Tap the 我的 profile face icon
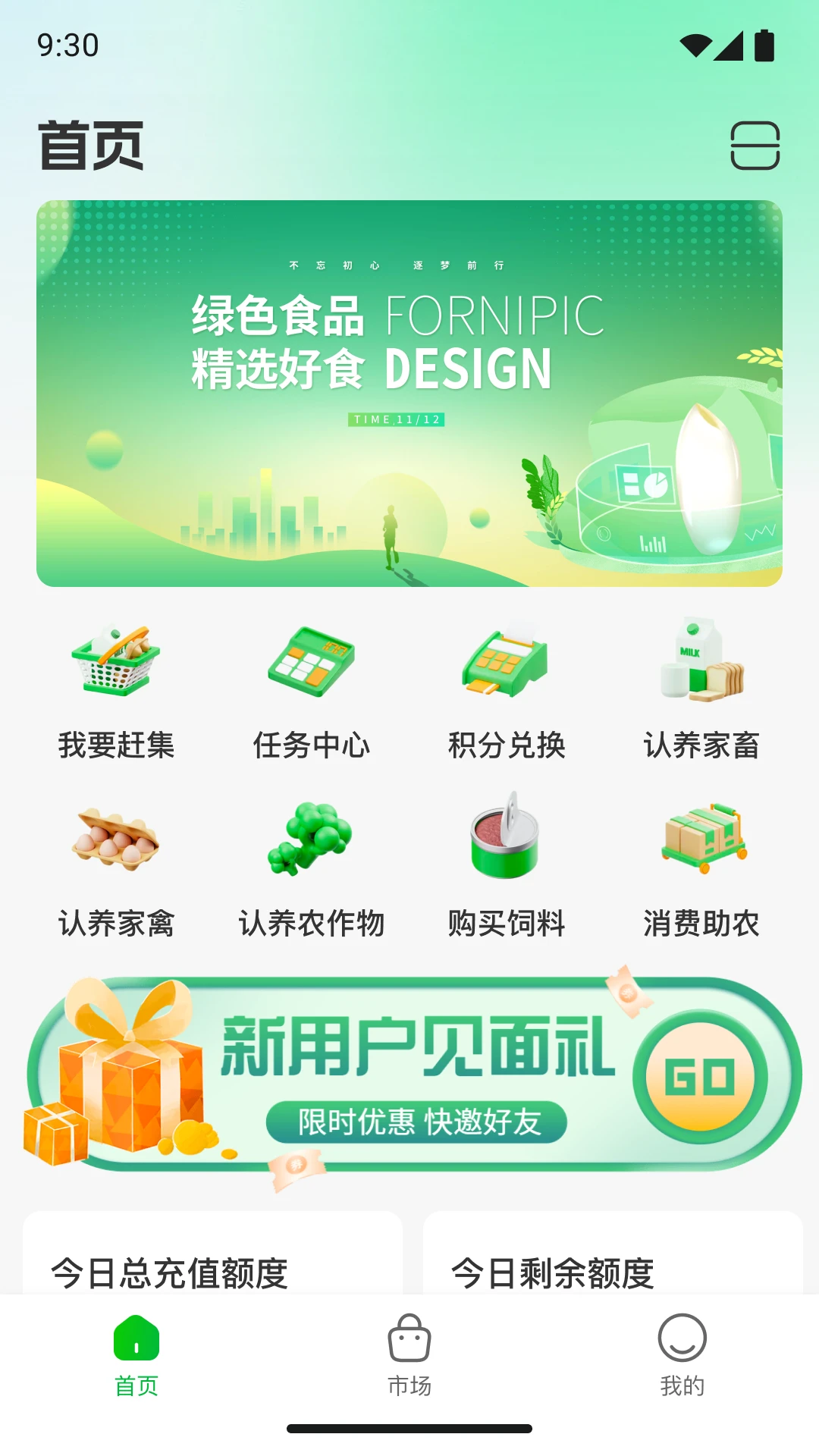The image size is (819, 1456). [683, 1339]
